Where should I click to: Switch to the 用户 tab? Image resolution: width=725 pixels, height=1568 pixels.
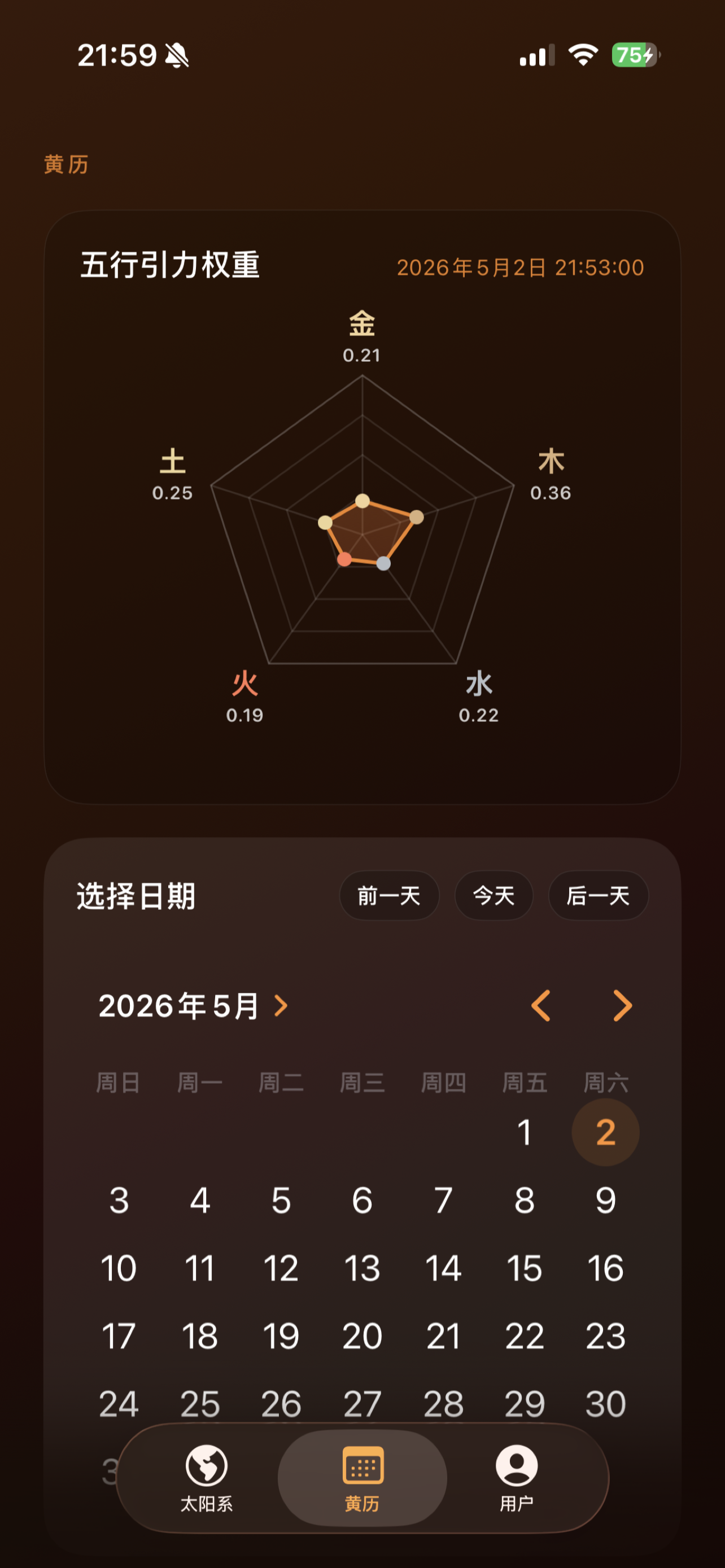tap(517, 1478)
